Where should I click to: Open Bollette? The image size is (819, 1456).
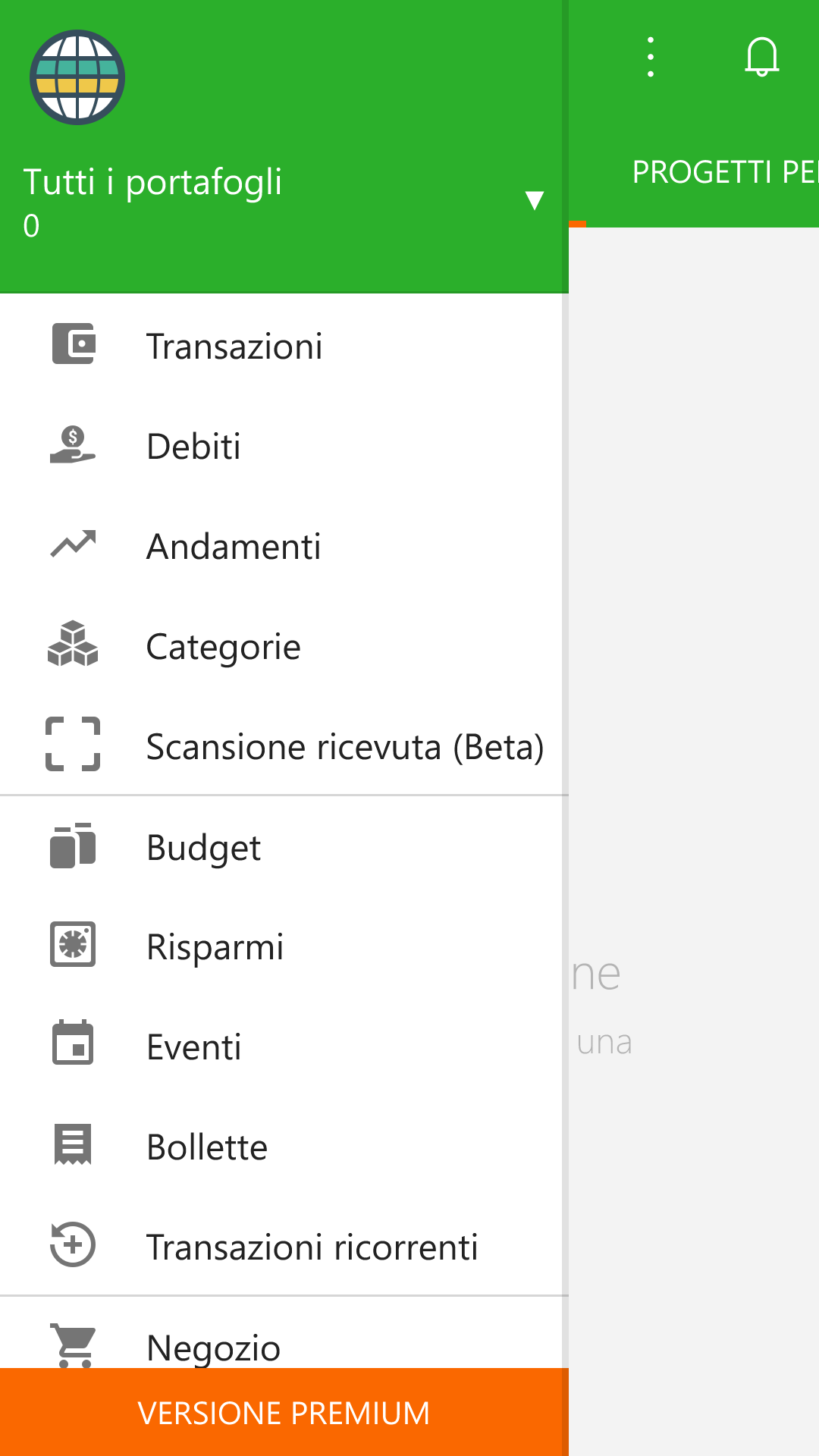tap(284, 1147)
